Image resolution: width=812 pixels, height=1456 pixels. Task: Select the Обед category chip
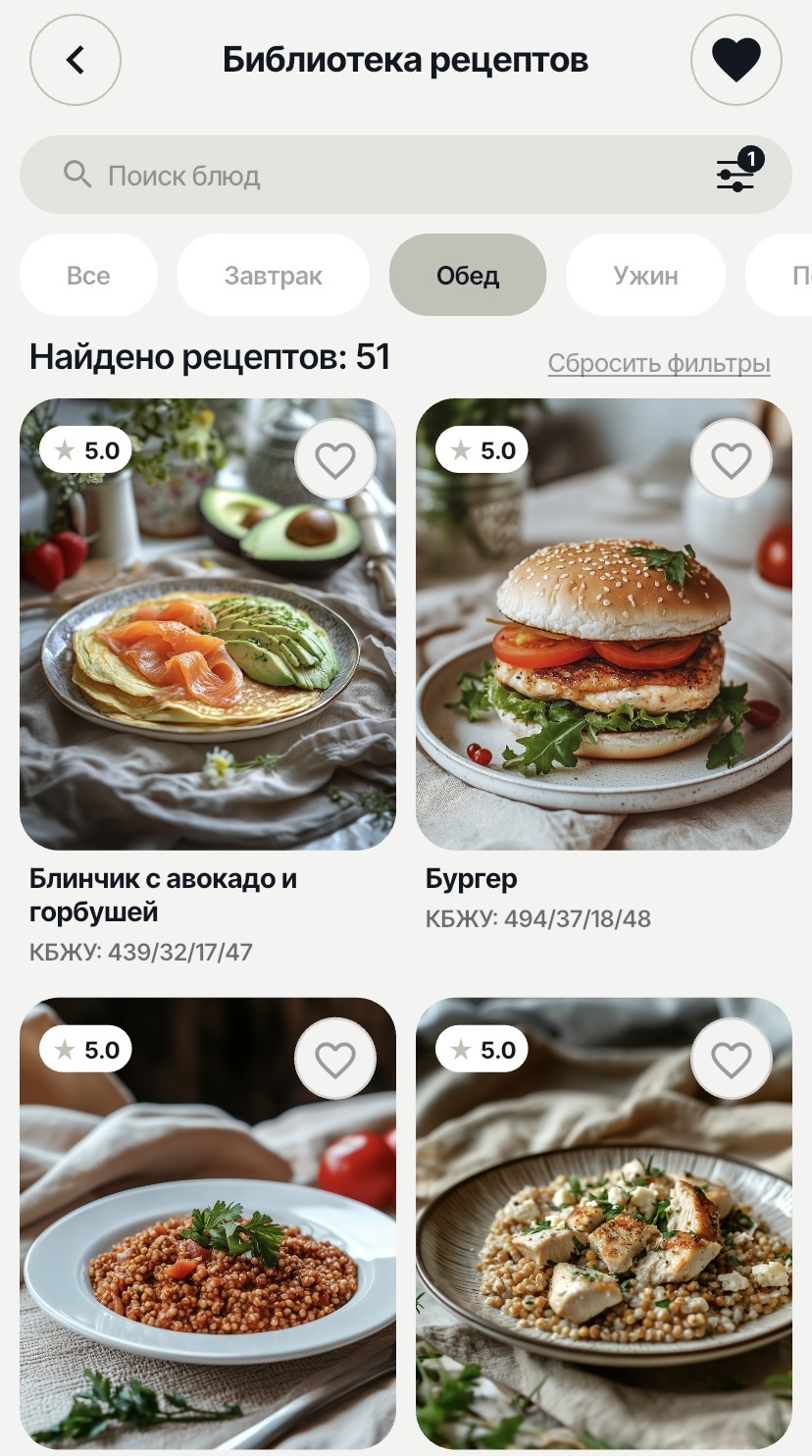[468, 276]
